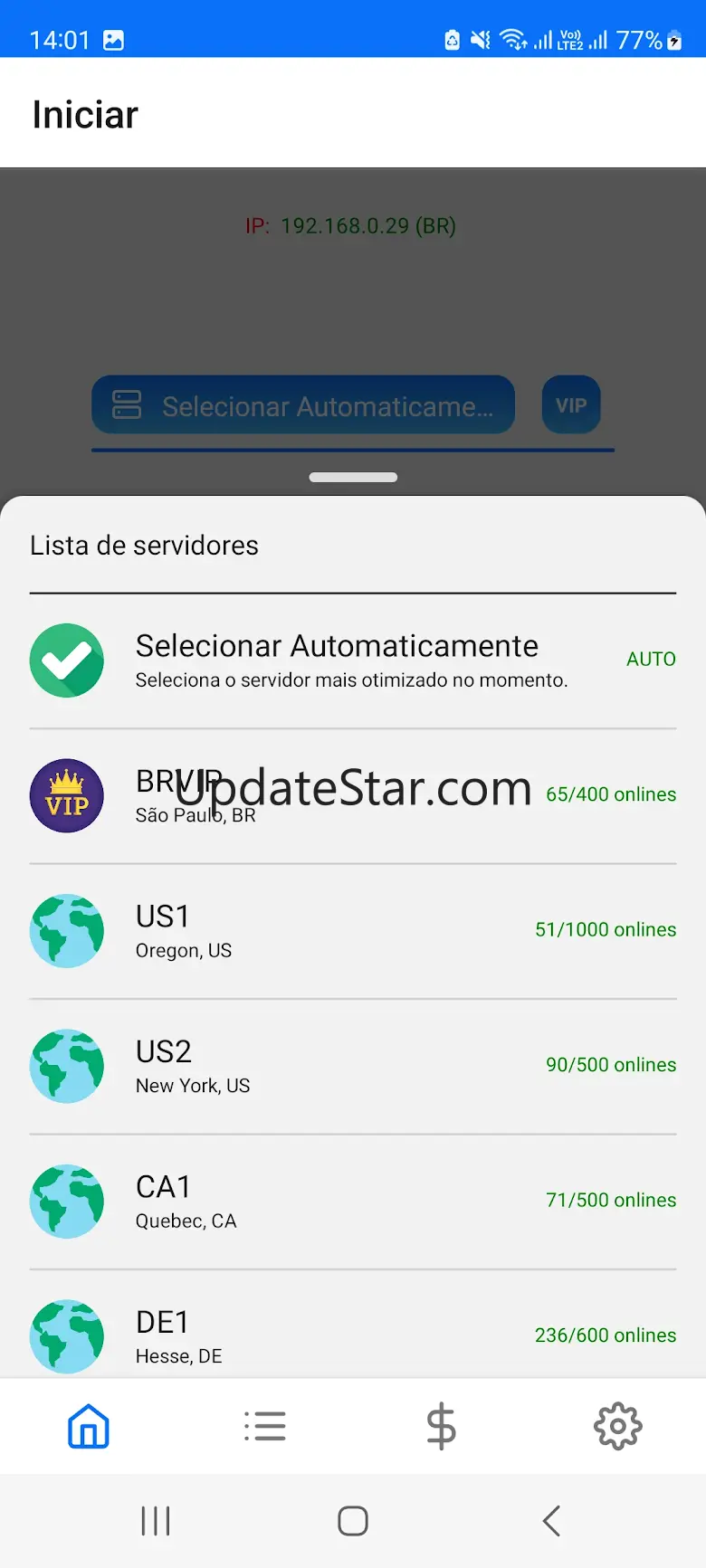The image size is (706, 1568).
Task: Tap the server list sheet handle
Action: 353,478
